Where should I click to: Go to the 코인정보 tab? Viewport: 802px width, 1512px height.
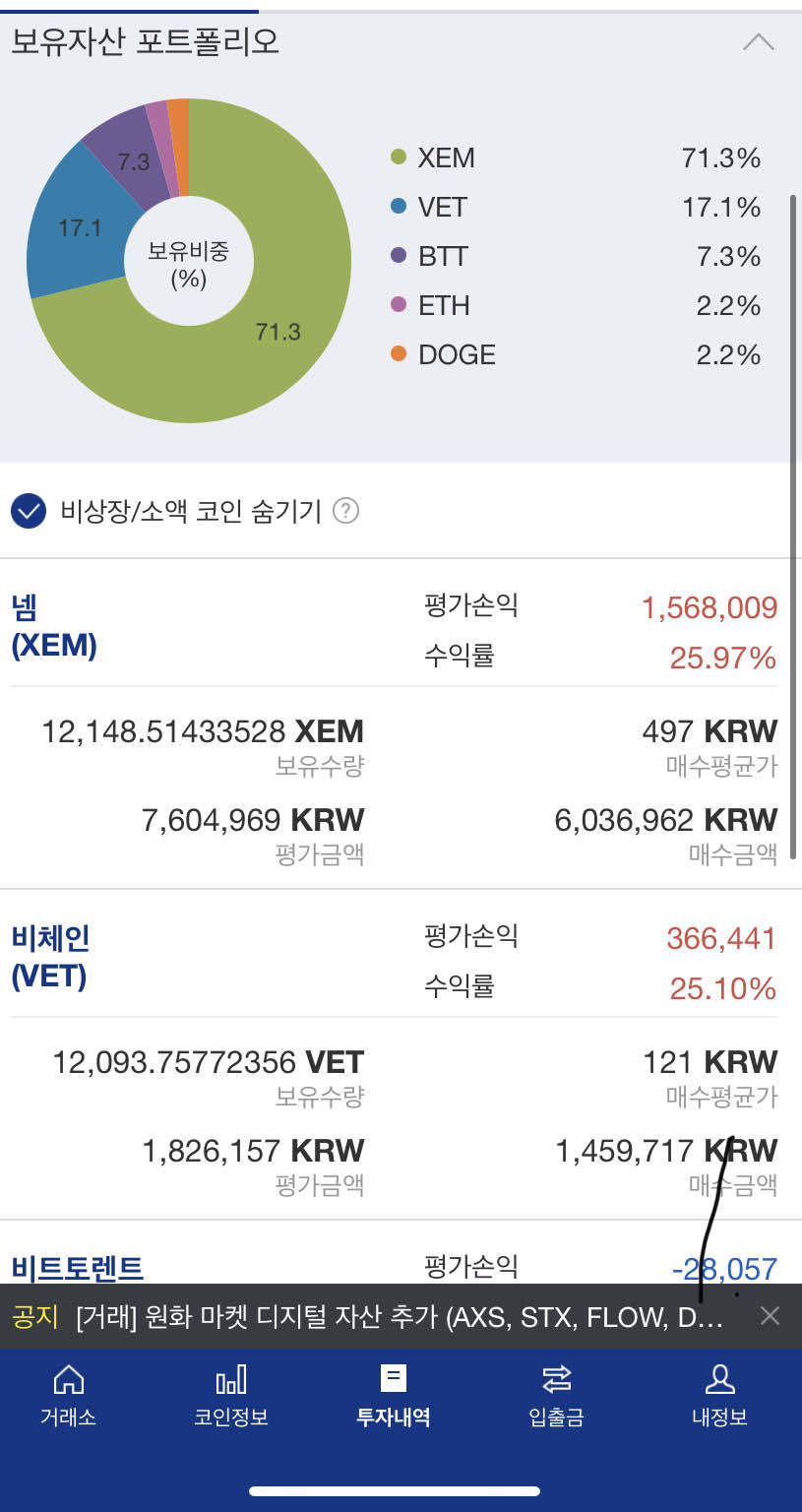(230, 1396)
